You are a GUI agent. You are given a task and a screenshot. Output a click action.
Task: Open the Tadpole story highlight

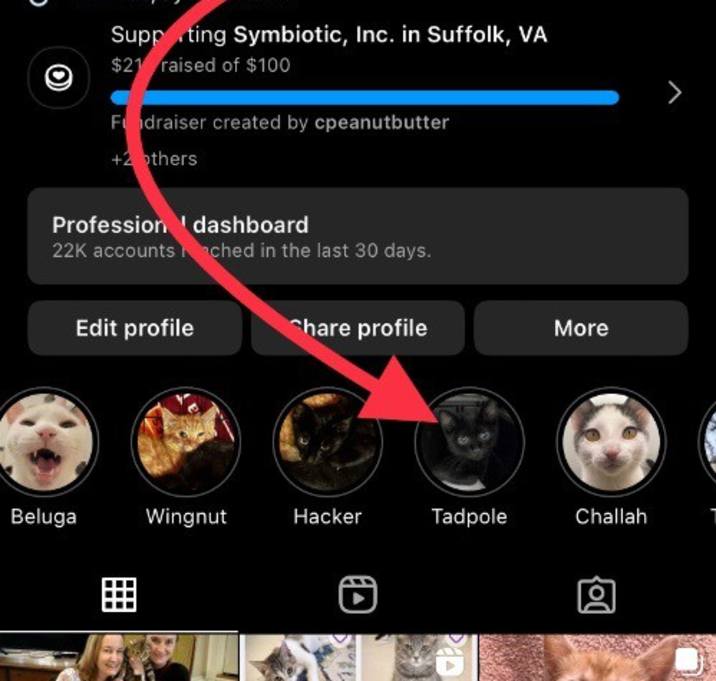pos(469,441)
